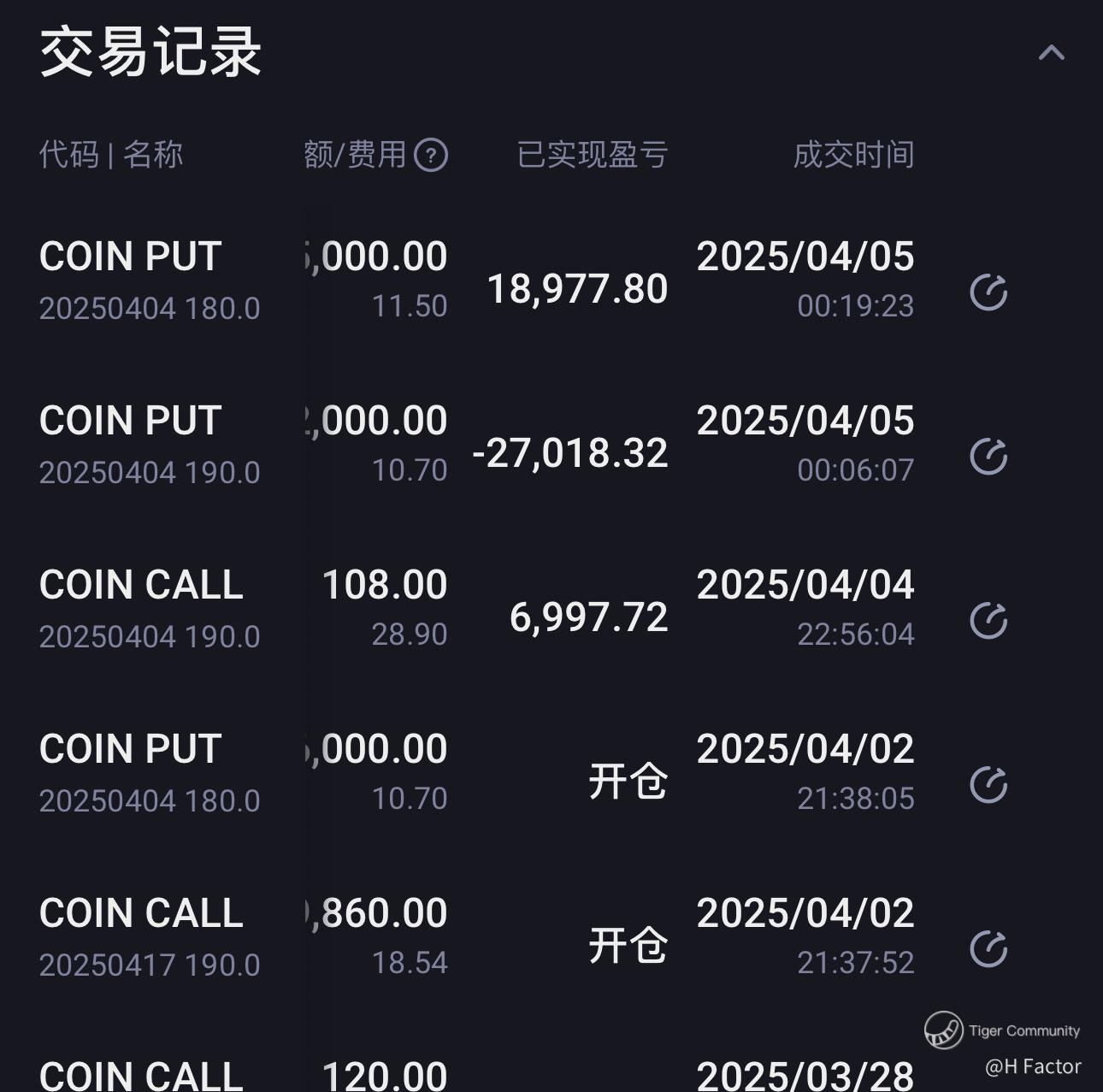
Task: Share the COIN PUT trade at 00:19:23
Action: click(x=988, y=292)
